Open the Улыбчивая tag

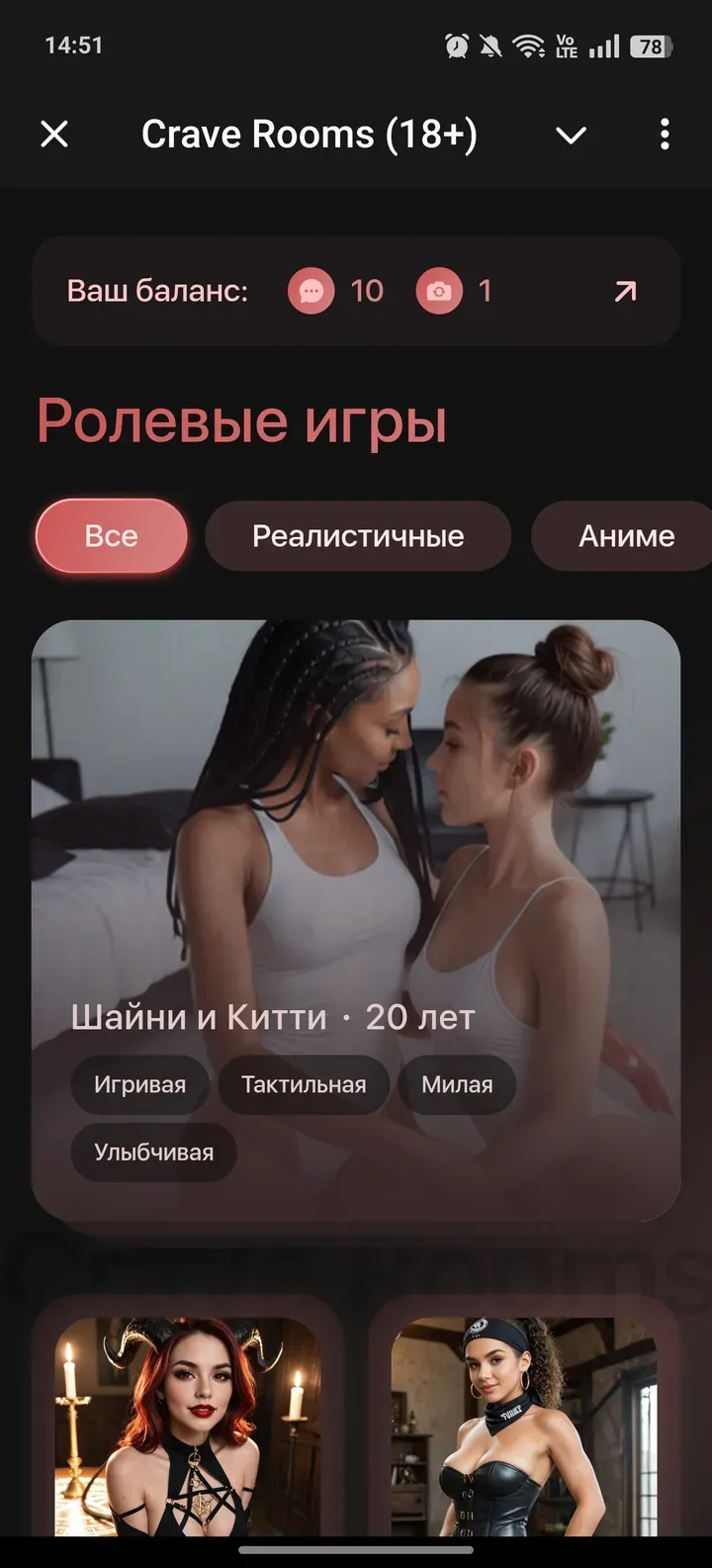[x=153, y=1152]
